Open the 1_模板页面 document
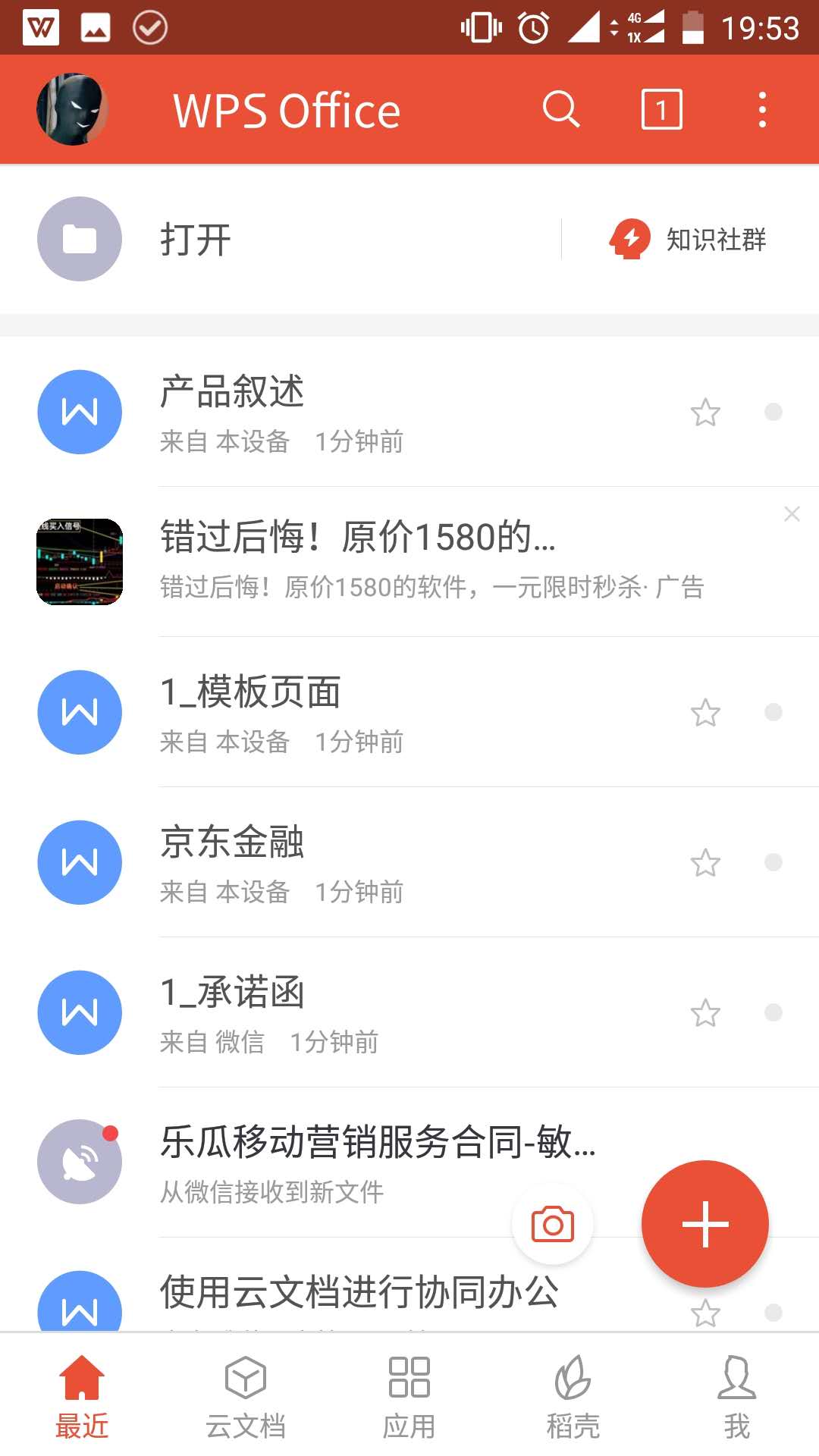Image resolution: width=819 pixels, height=1456 pixels. pyautogui.click(x=303, y=711)
